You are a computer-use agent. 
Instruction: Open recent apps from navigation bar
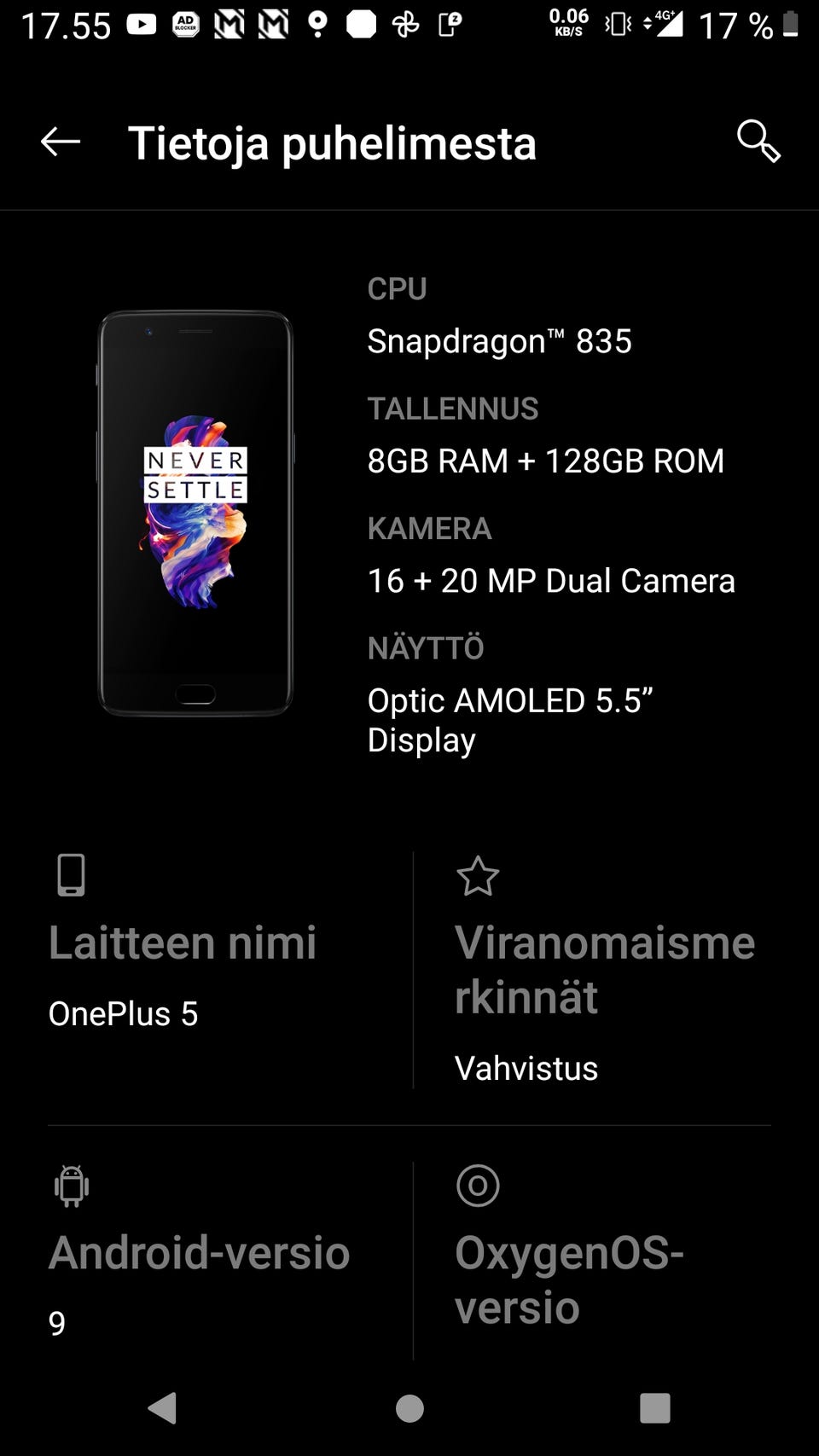(654, 1408)
